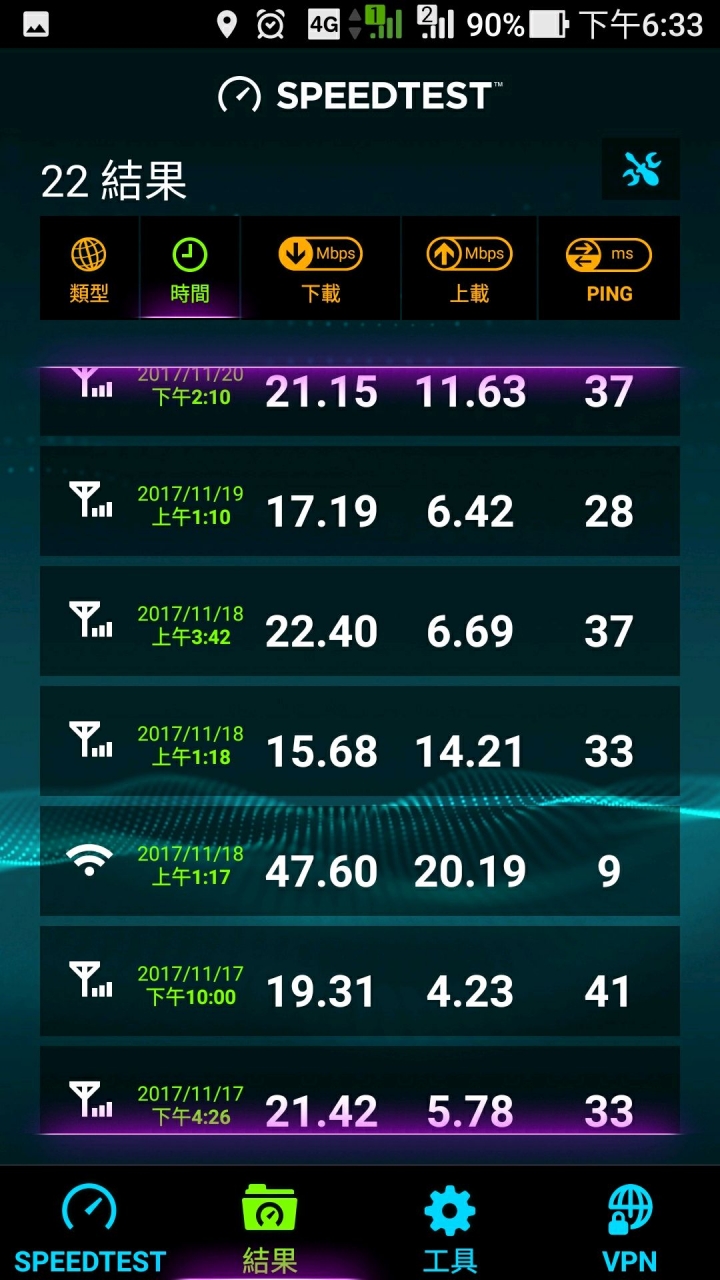
Task: Switch to the SPEEDTEST tab
Action: coord(90,1226)
